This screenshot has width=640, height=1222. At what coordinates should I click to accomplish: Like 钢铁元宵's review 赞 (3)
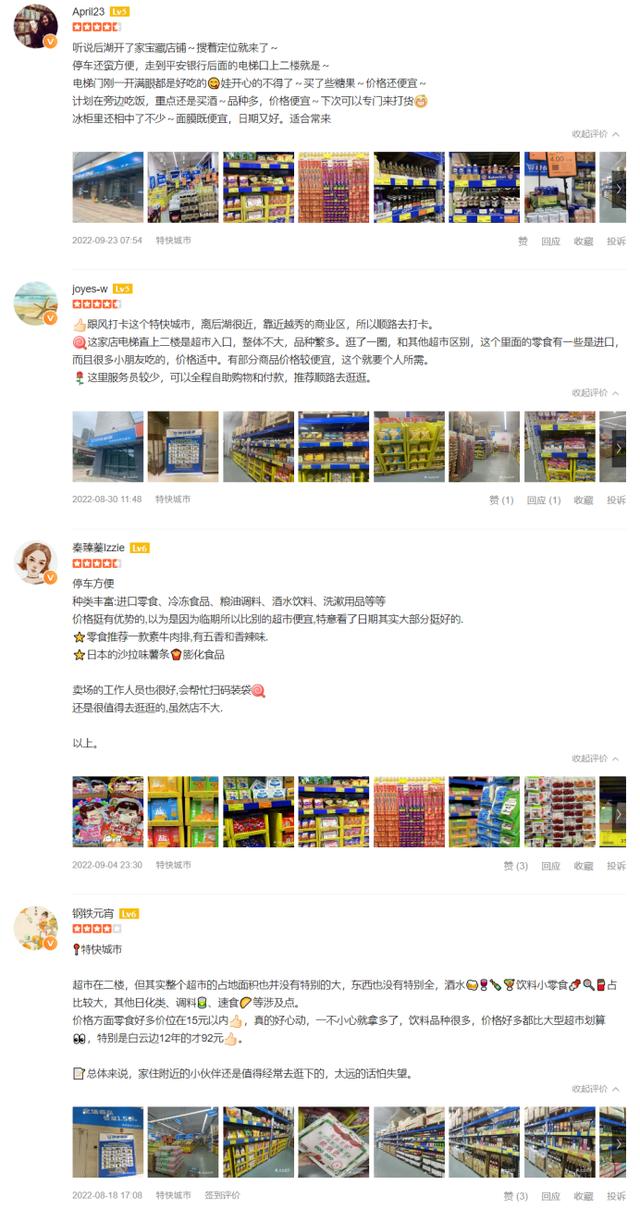[515, 1196]
